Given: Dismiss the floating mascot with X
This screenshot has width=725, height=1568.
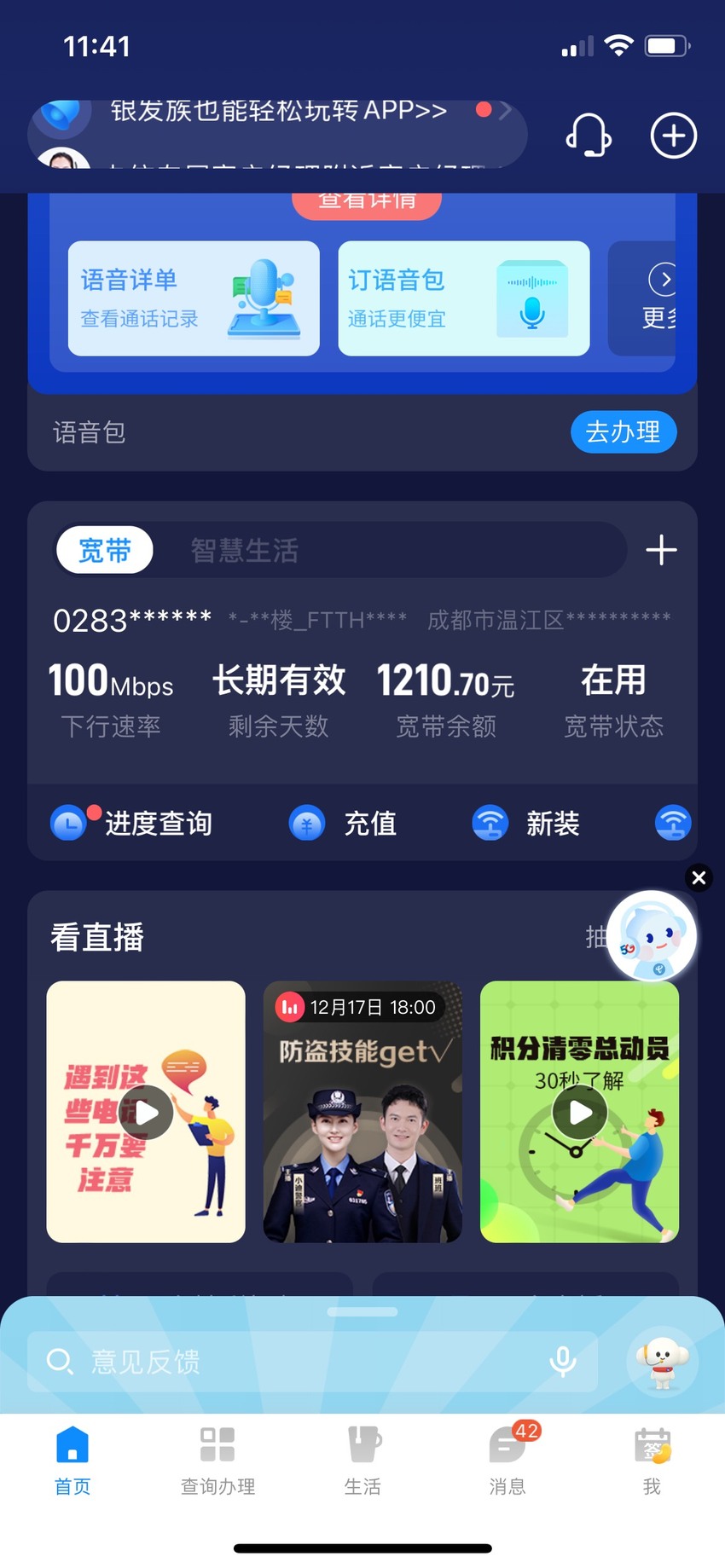Looking at the screenshot, I should click(699, 877).
